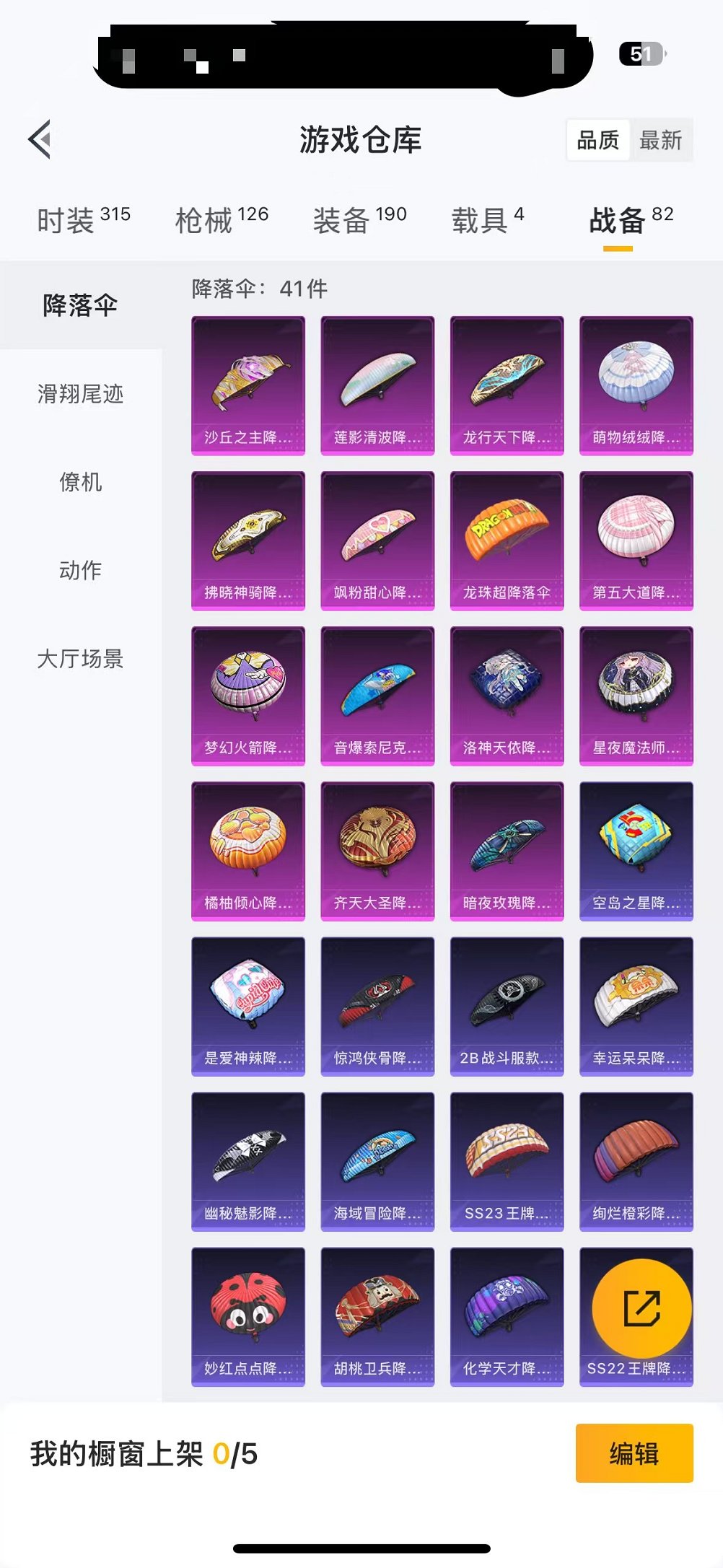Tap the orange share floating button

coord(641,1308)
